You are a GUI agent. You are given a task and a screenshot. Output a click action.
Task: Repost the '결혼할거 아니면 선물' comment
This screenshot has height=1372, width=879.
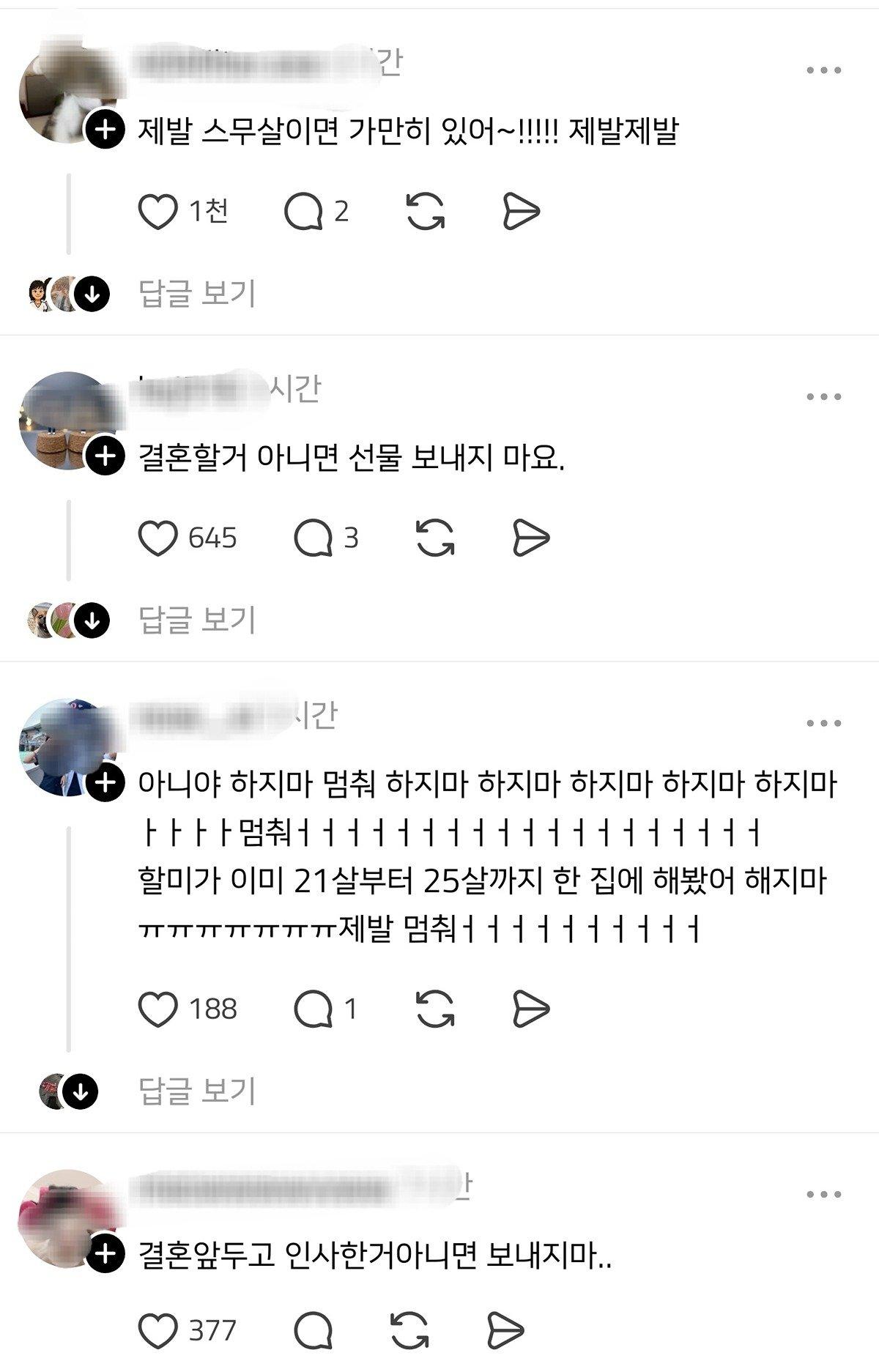(435, 538)
